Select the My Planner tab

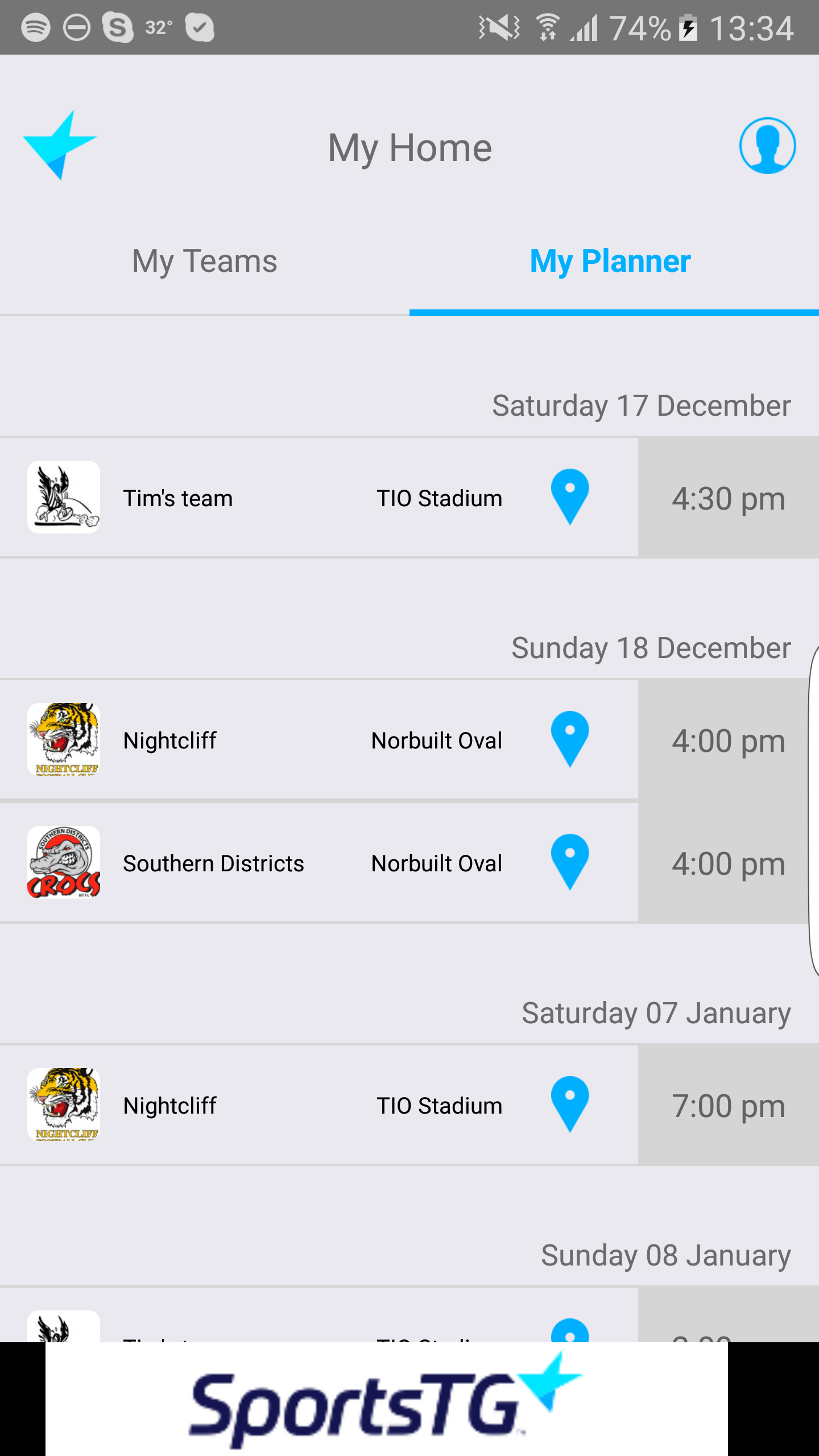click(610, 262)
